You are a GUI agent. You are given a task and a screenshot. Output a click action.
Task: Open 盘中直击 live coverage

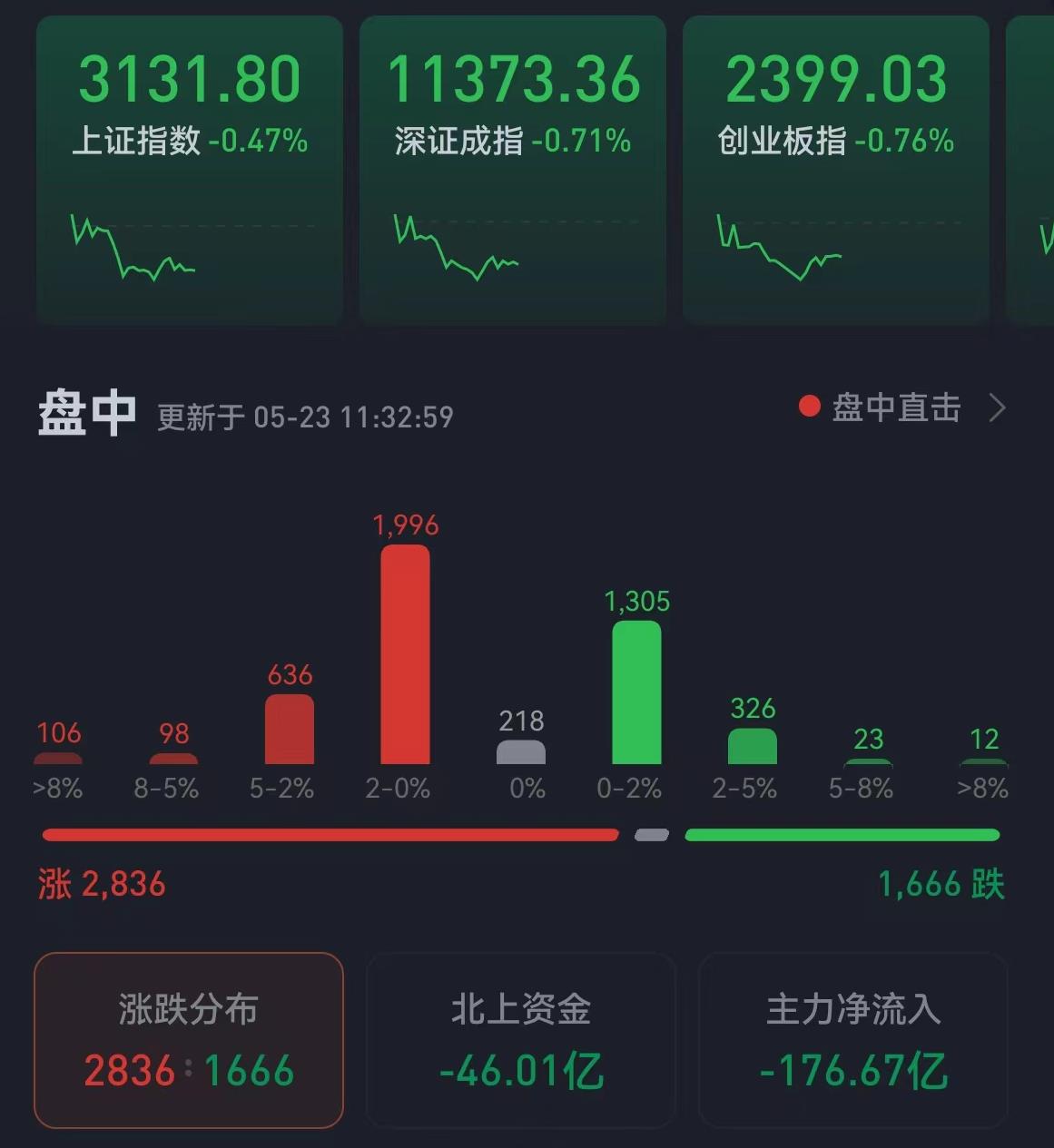[901, 407]
